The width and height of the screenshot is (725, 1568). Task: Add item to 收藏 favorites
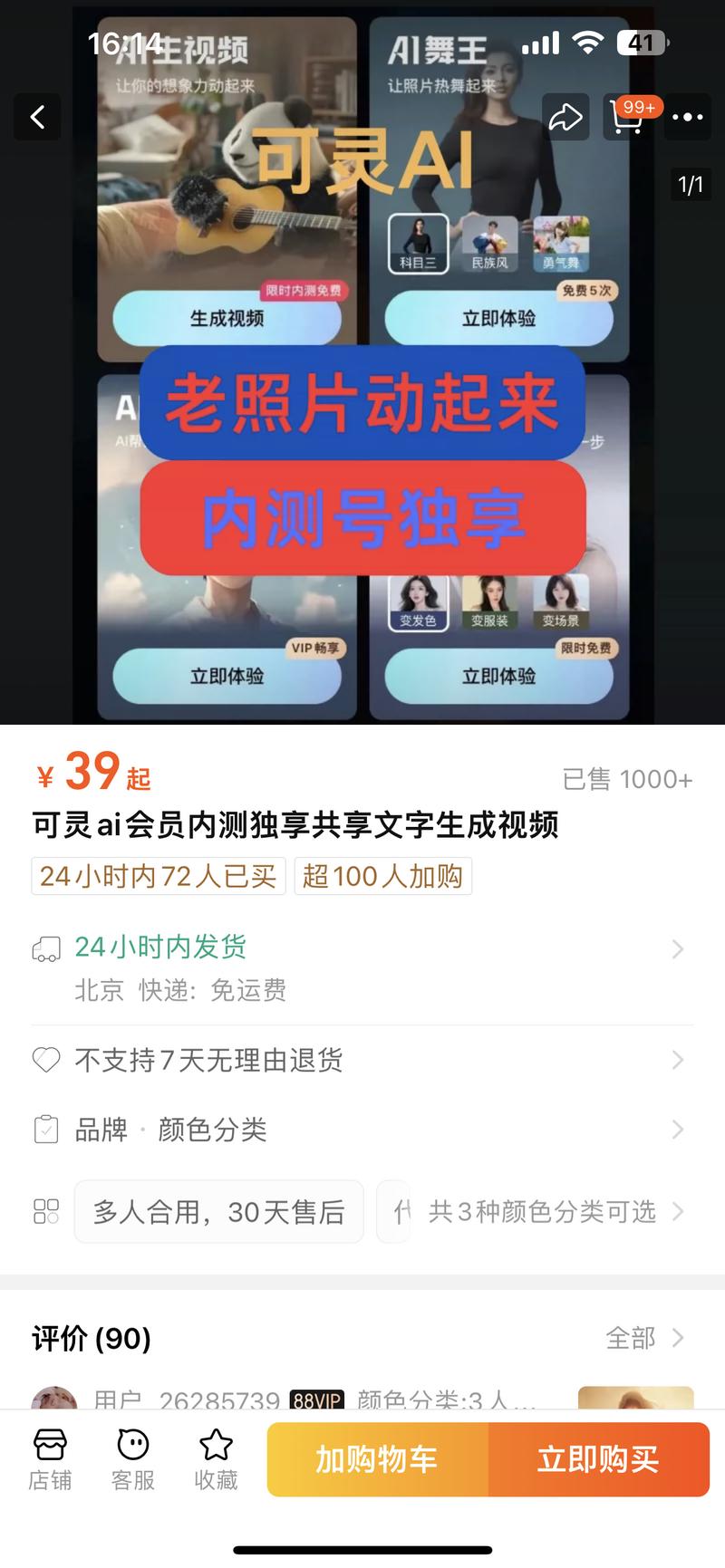click(x=216, y=1459)
